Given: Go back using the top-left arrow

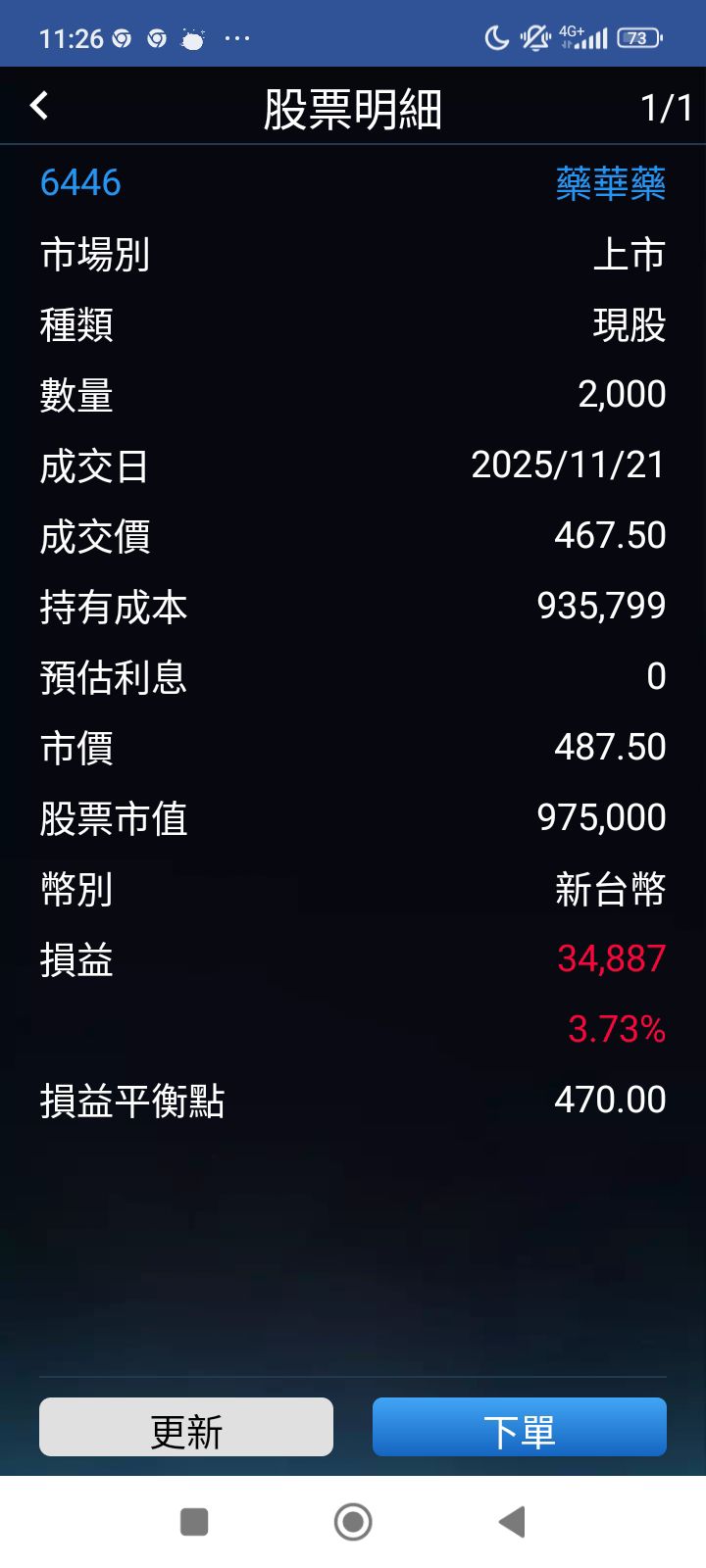Looking at the screenshot, I should 39,106.
